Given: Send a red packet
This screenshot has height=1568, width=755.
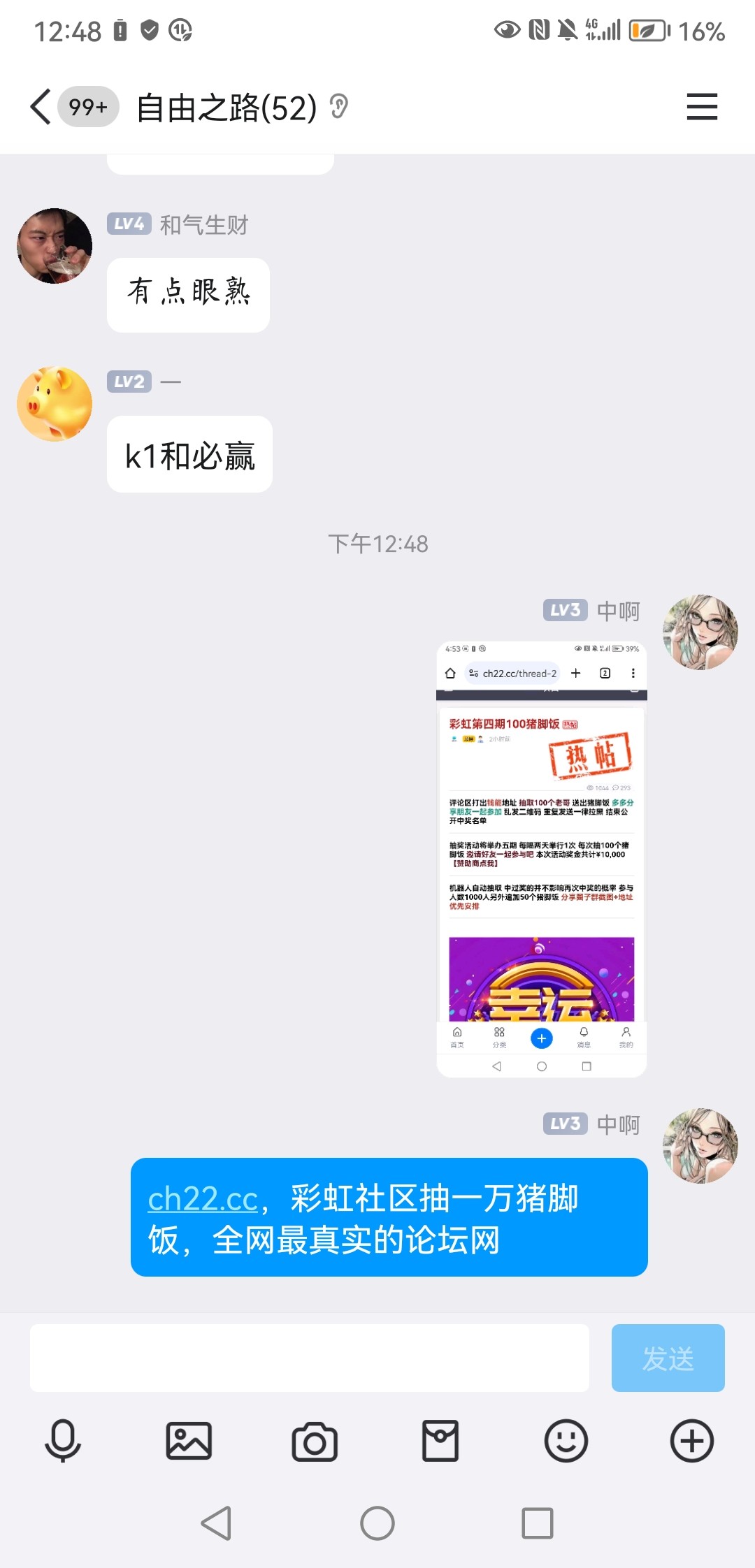Looking at the screenshot, I should click(x=440, y=1441).
